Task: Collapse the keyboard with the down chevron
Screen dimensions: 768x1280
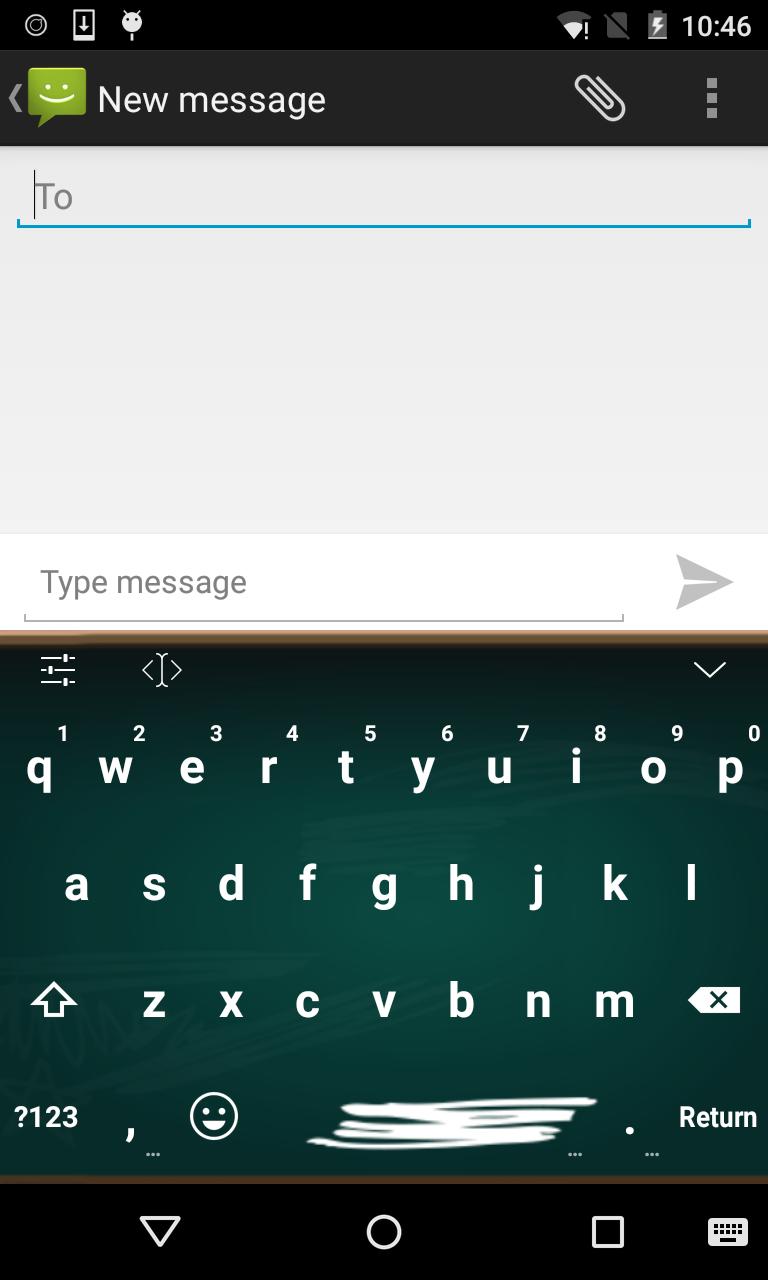Action: [709, 669]
